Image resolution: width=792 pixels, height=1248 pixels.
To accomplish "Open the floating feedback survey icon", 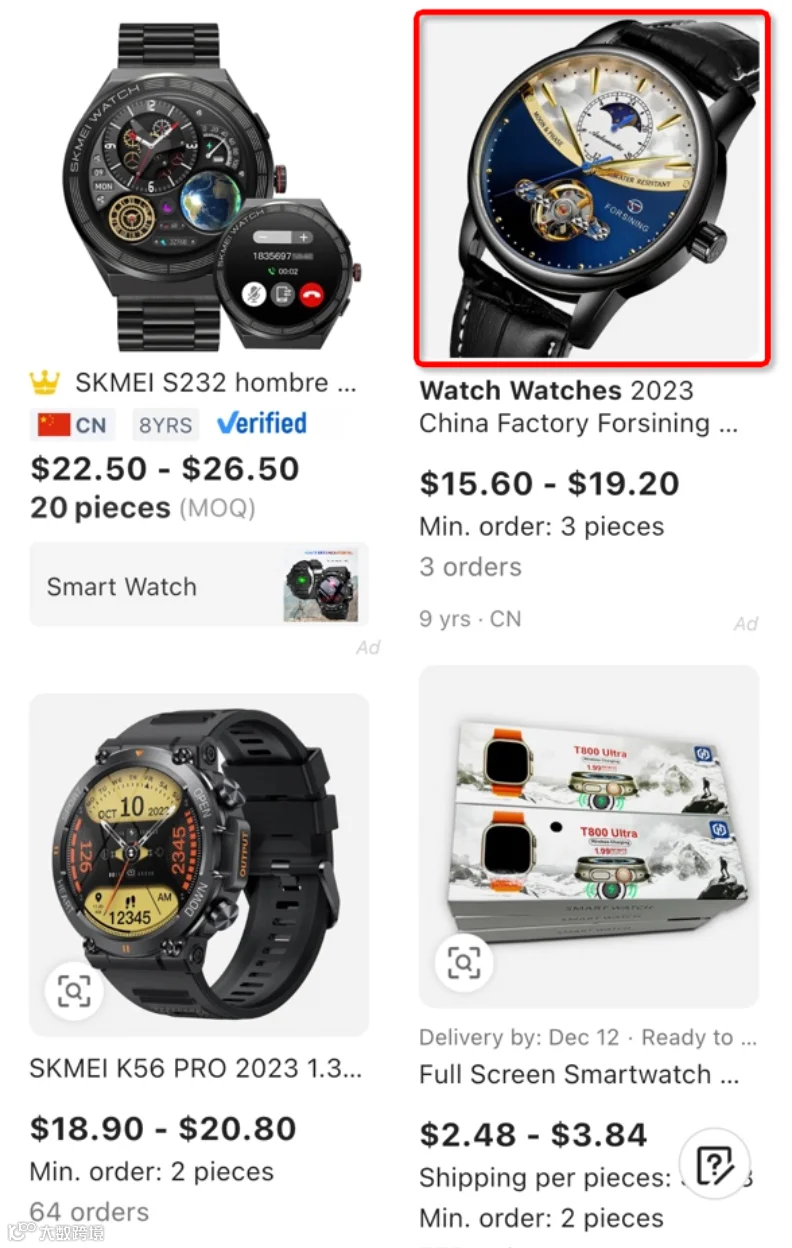I will (x=714, y=1164).
